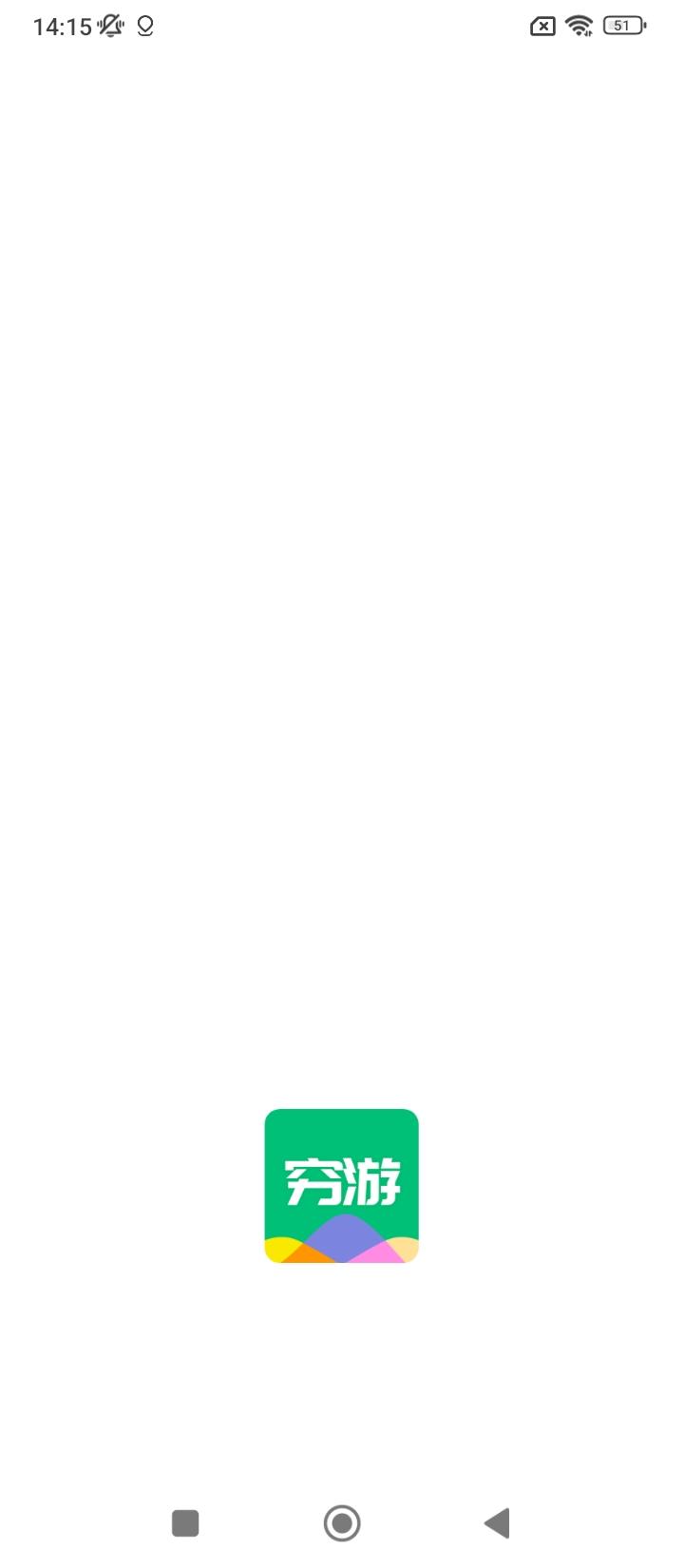Go to the home screen
The image size is (684, 1568).
coord(342,1523)
